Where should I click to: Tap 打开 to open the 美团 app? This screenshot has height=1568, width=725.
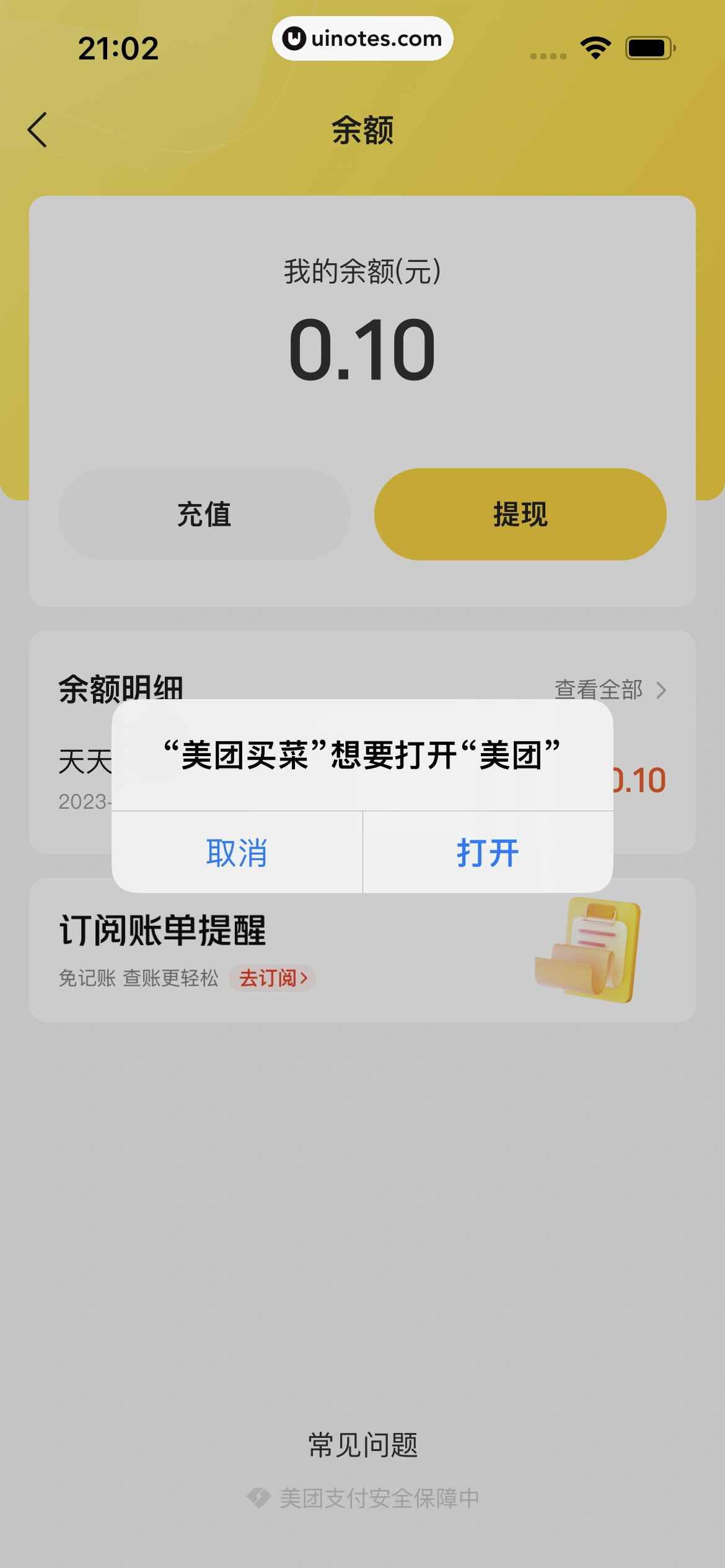488,853
